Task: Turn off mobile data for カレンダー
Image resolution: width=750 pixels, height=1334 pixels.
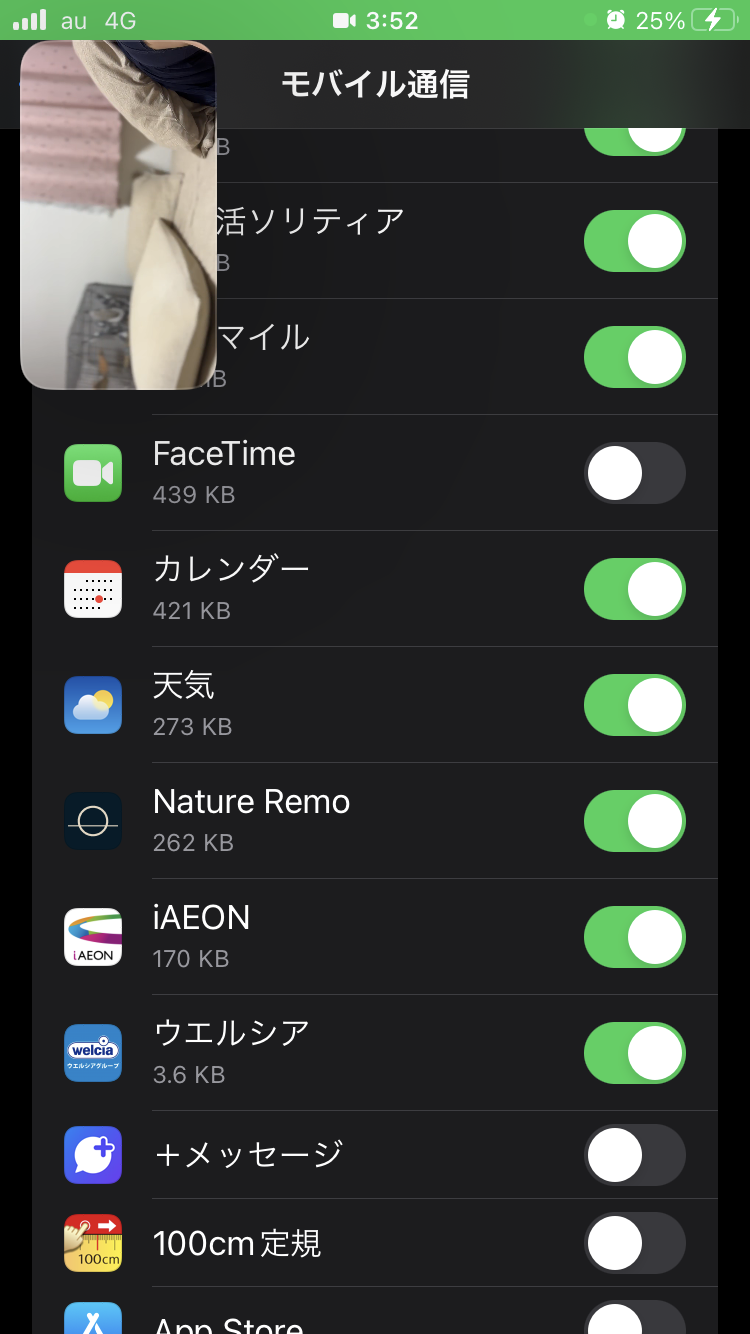Action: [634, 589]
